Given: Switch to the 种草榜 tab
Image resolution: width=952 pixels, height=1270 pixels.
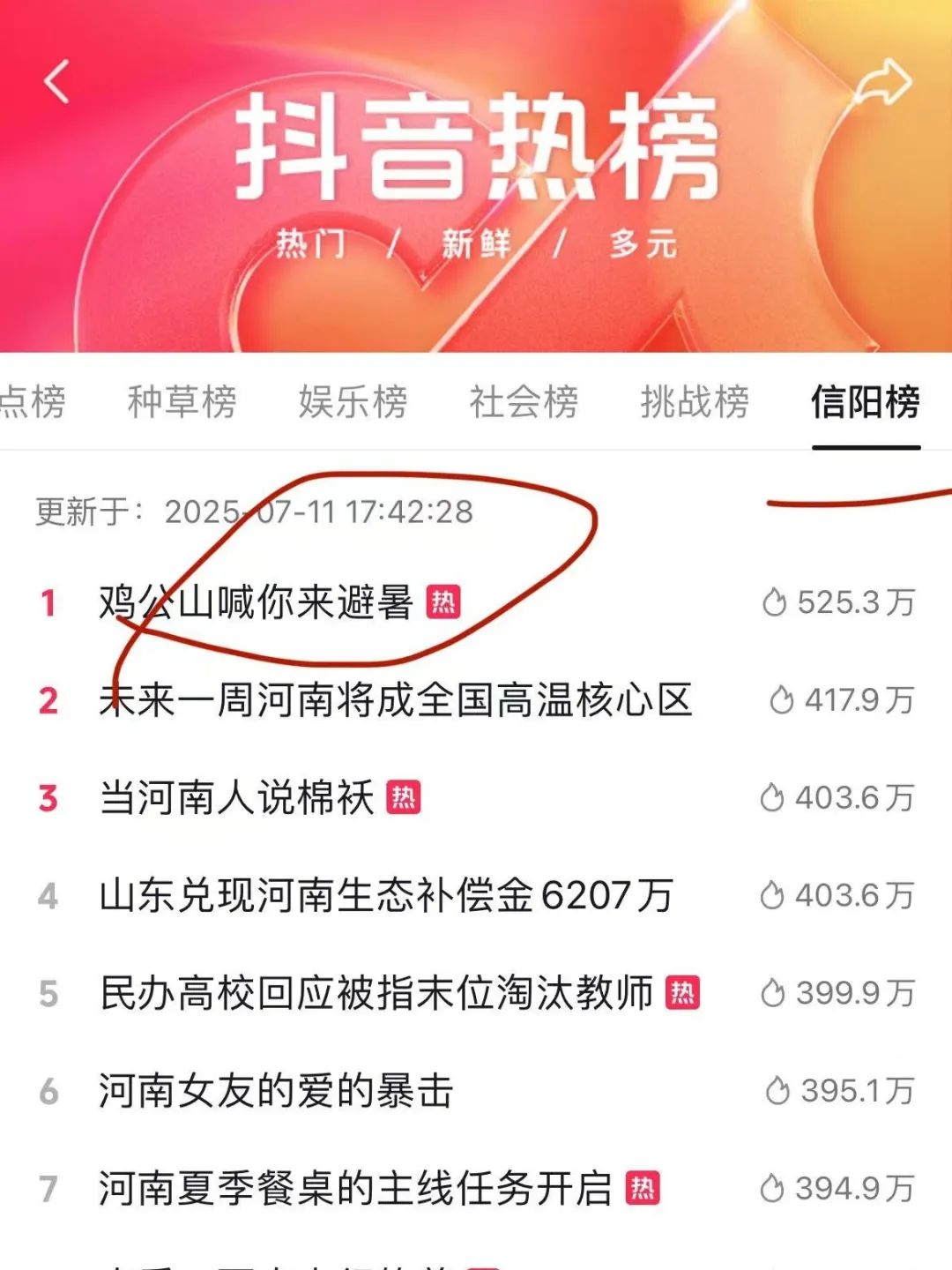Looking at the screenshot, I should [x=182, y=402].
